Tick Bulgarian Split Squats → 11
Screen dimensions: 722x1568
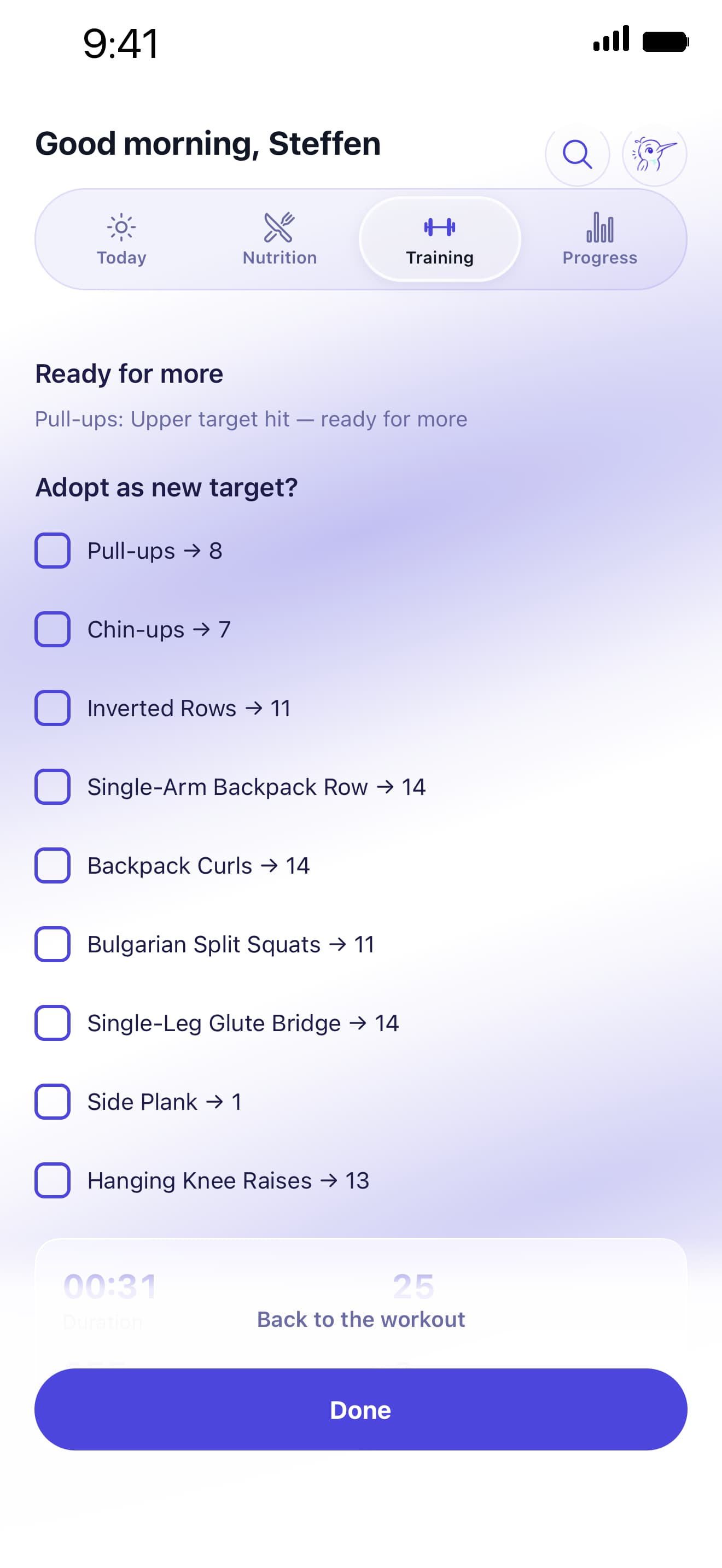[x=53, y=944]
